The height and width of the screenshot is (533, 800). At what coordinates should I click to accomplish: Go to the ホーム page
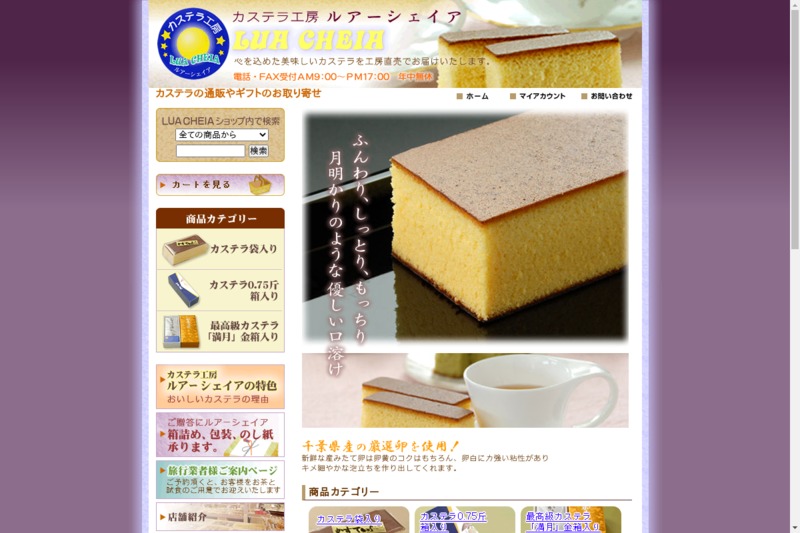tap(473, 96)
